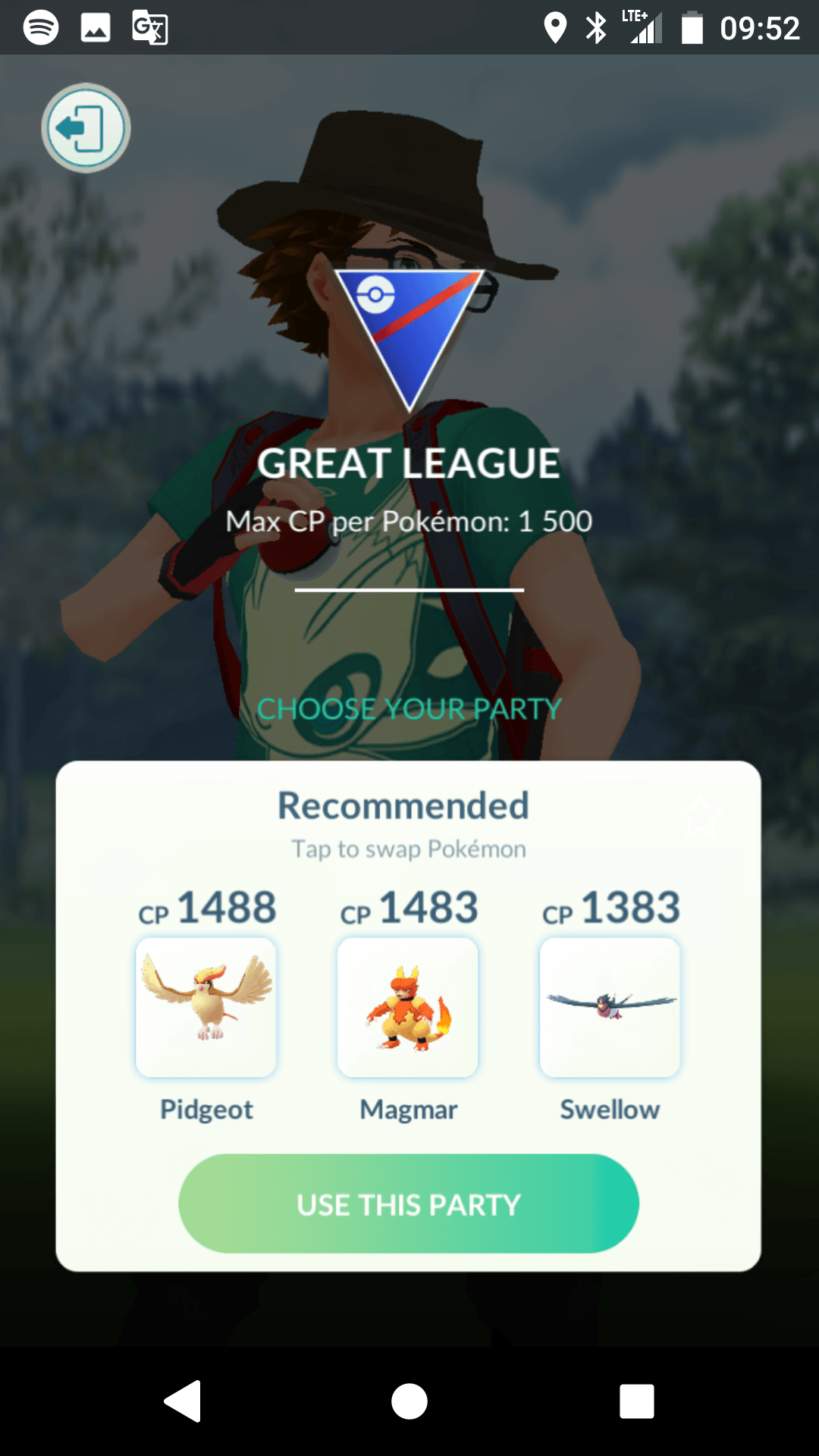Tap the system back button
The width and height of the screenshot is (819, 1456).
[183, 1401]
